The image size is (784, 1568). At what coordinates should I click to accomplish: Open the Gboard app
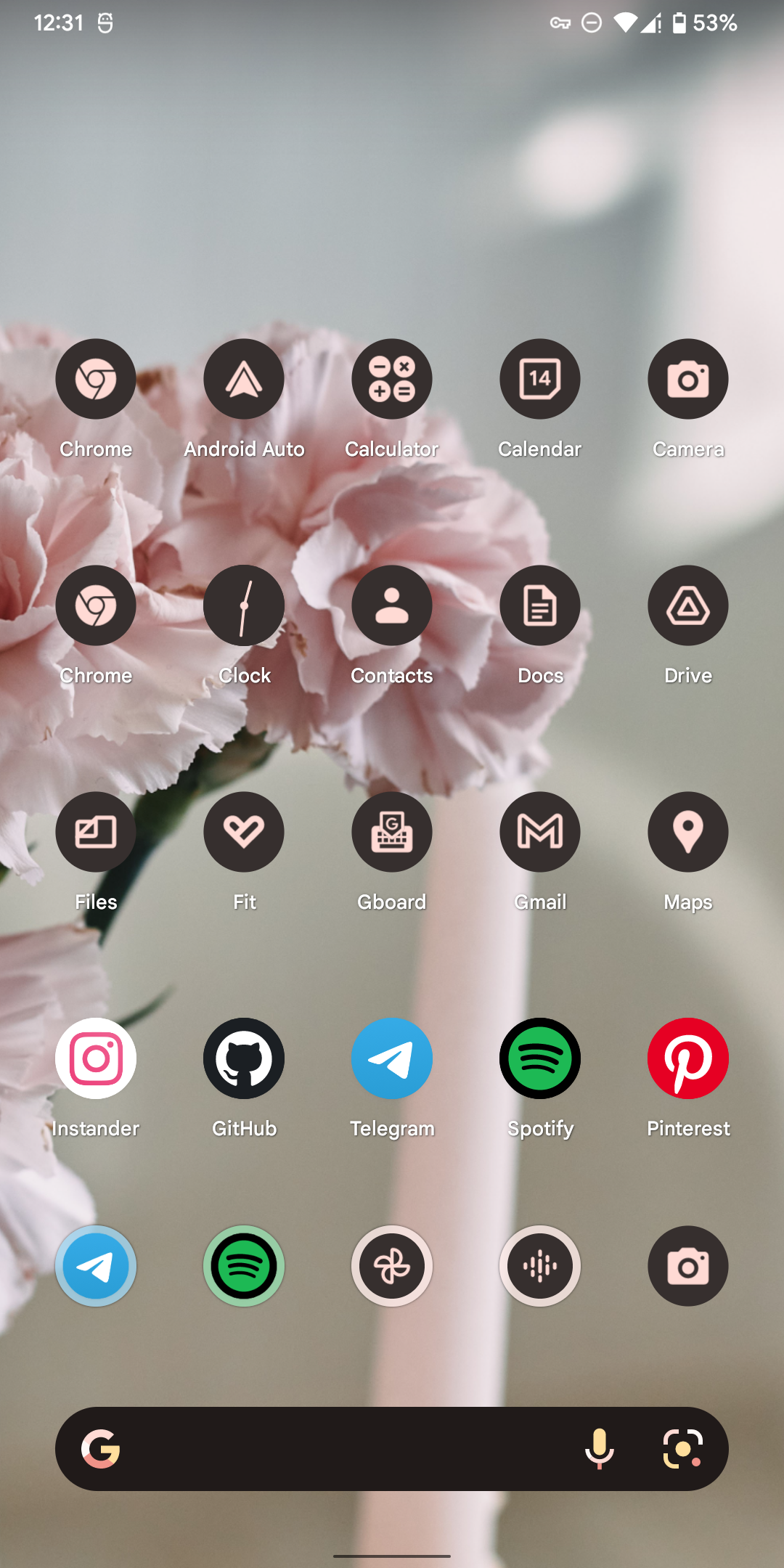[392, 832]
